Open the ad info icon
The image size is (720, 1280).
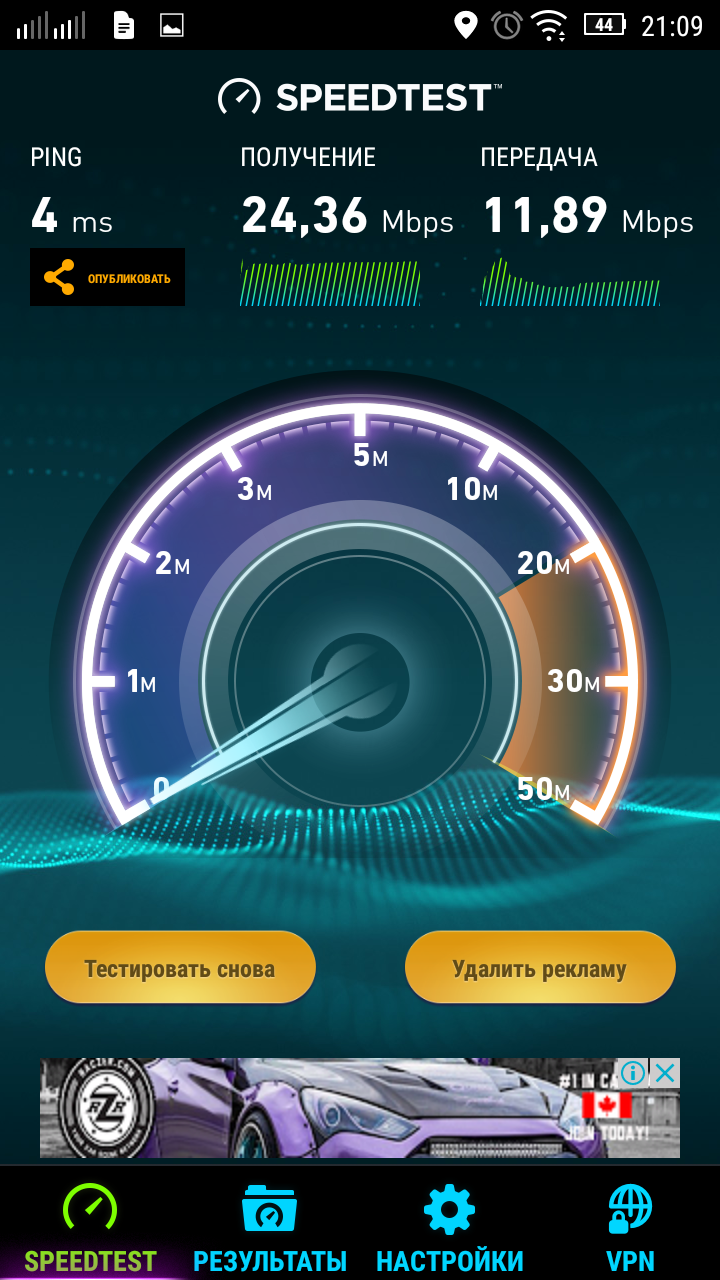633,1074
